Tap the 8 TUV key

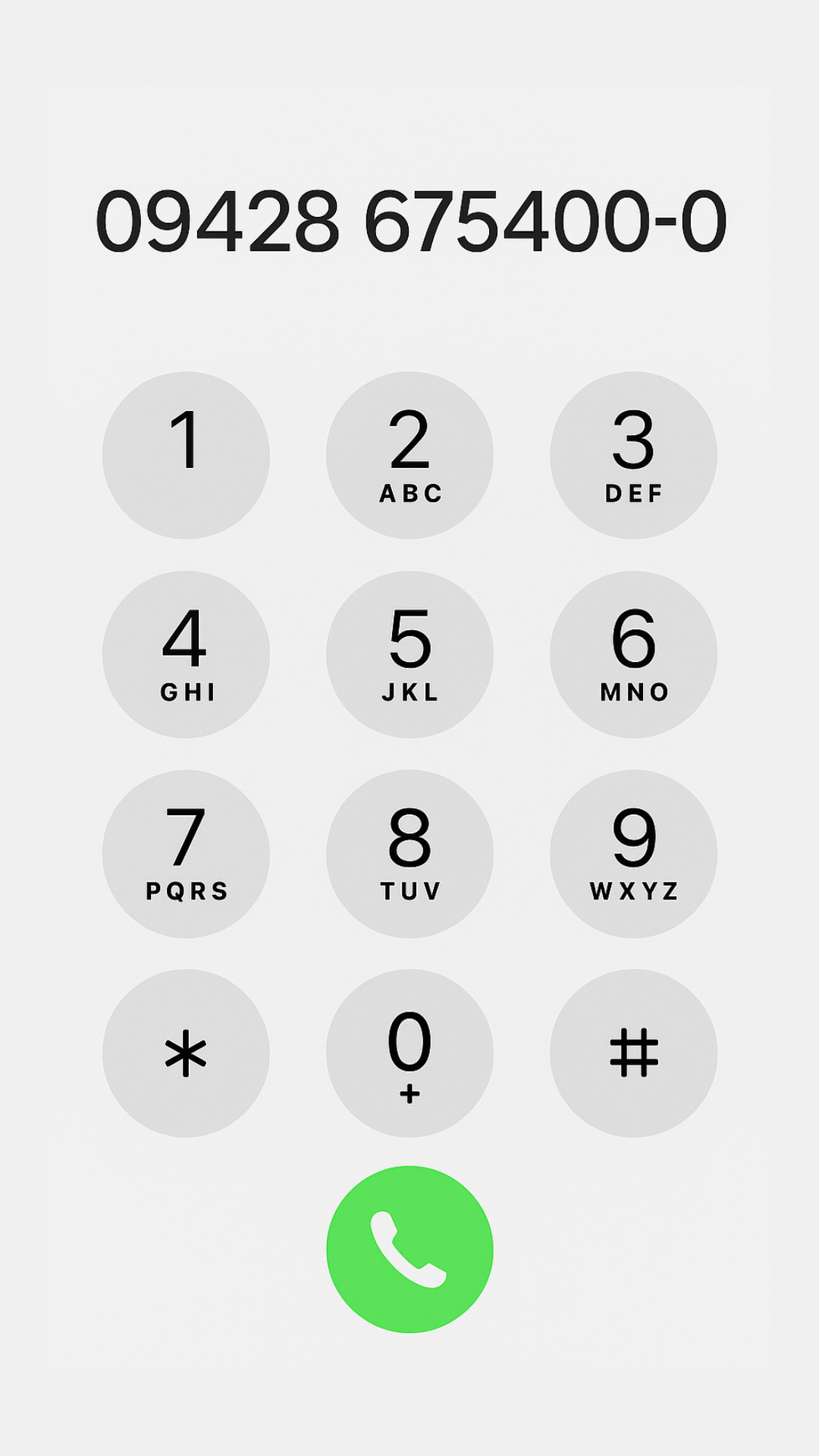coord(409,854)
